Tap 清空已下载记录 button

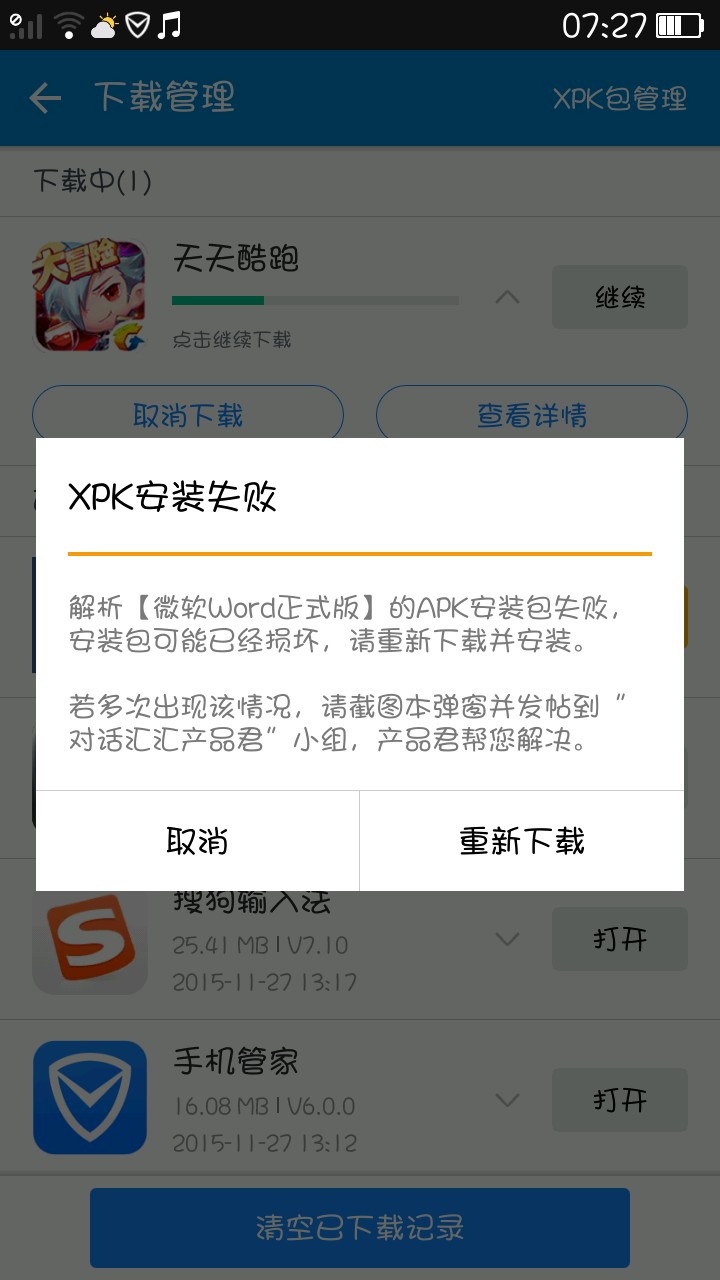360,1228
